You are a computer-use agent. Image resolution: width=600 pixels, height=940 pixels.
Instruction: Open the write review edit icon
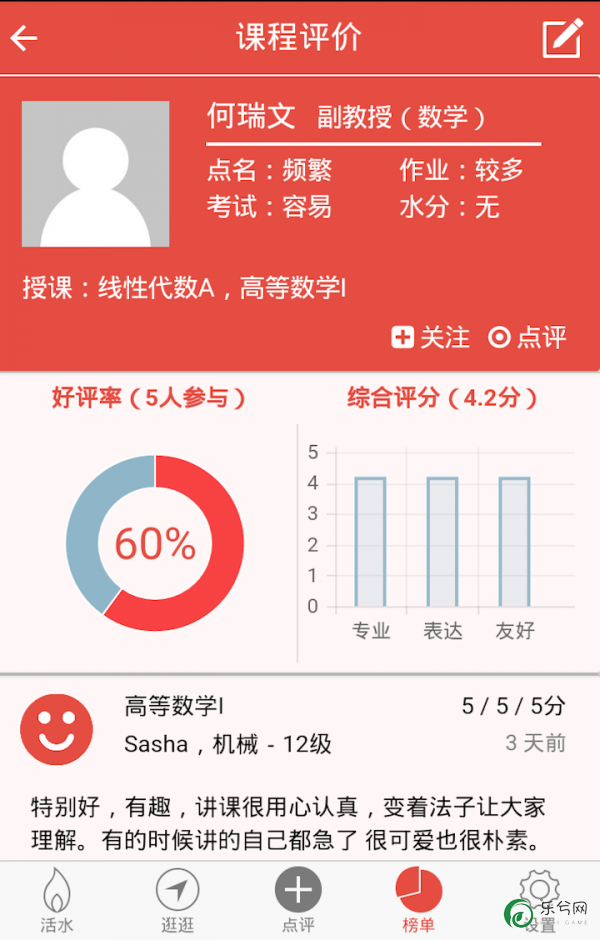(562, 38)
